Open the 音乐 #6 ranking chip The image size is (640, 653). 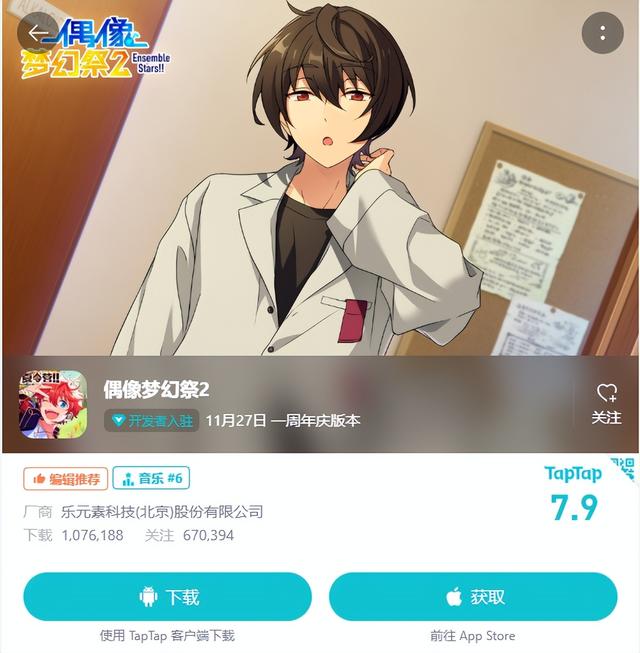pos(151,478)
